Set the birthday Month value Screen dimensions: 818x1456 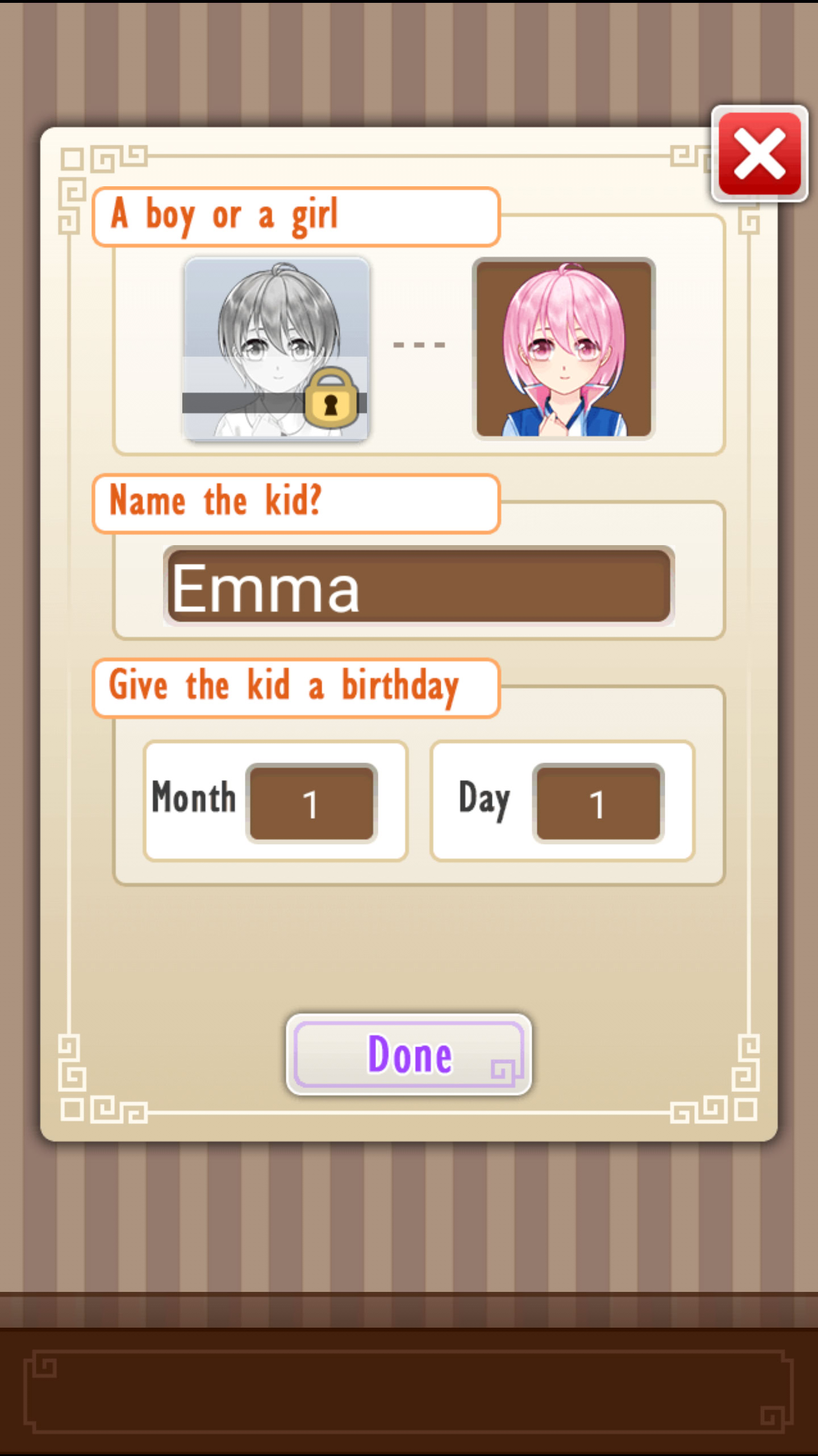(x=311, y=803)
